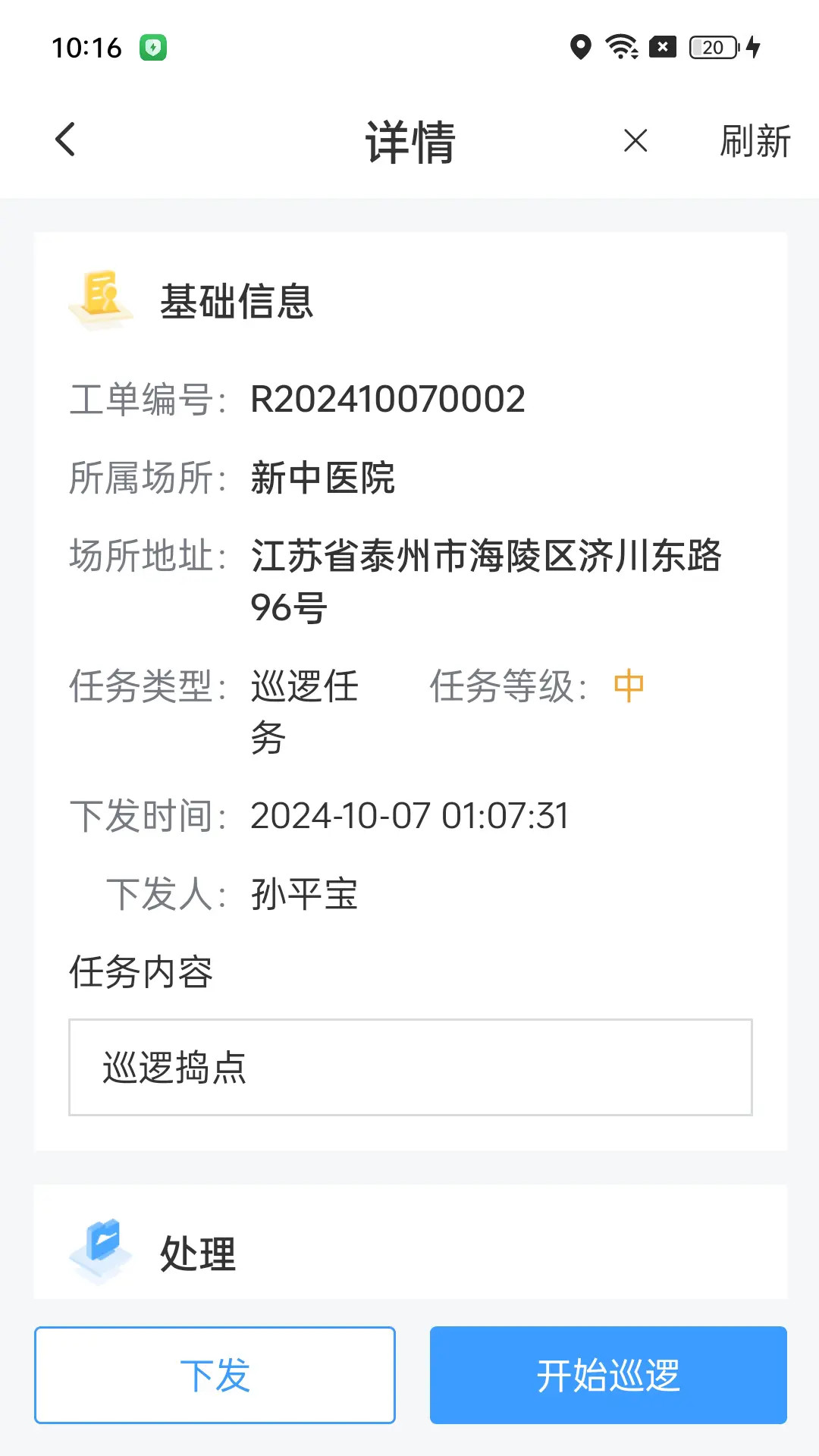The height and width of the screenshot is (1456, 819).
Task: Tap 刷新 to refresh the page
Action: tap(755, 142)
